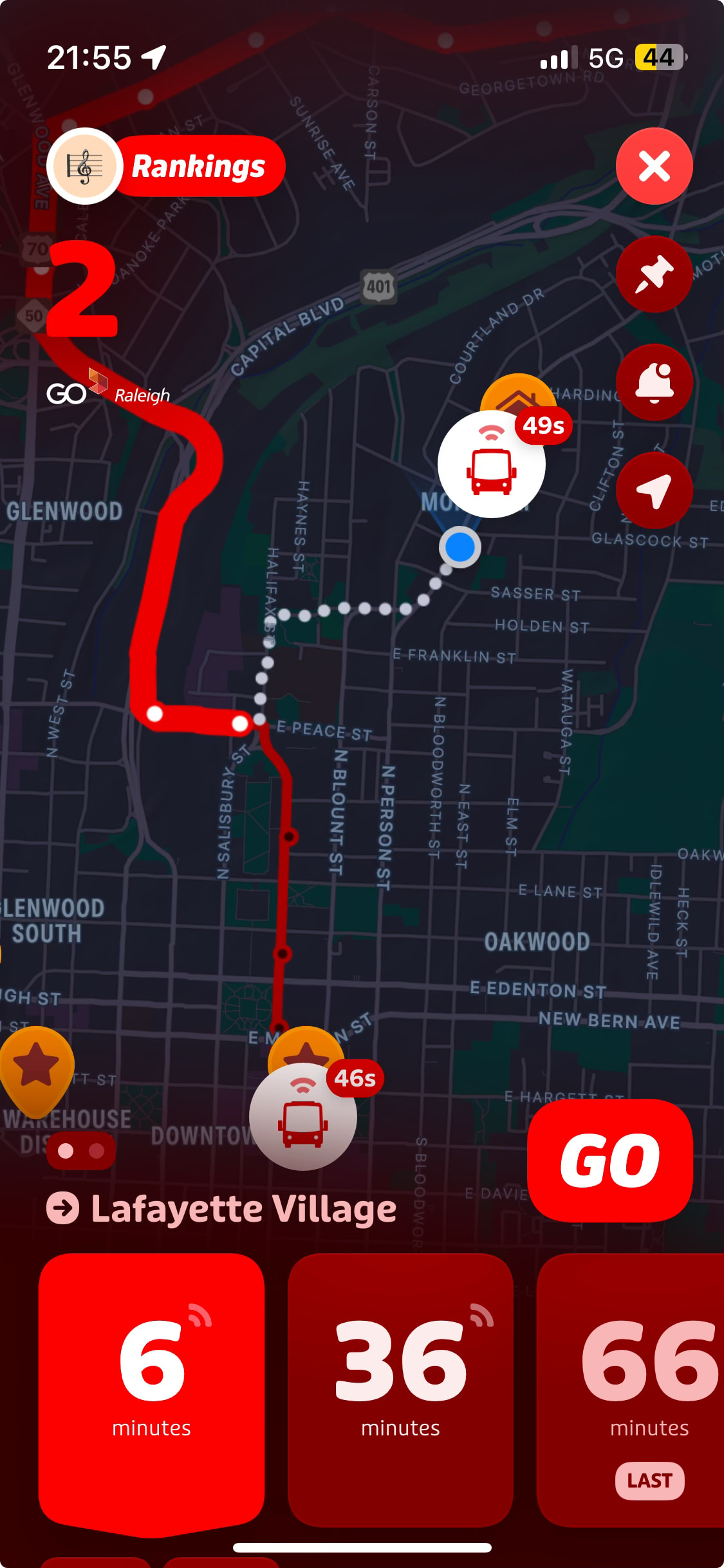Set a departure alert with the bell
Viewport: 724px width, 1568px height.
tap(654, 382)
